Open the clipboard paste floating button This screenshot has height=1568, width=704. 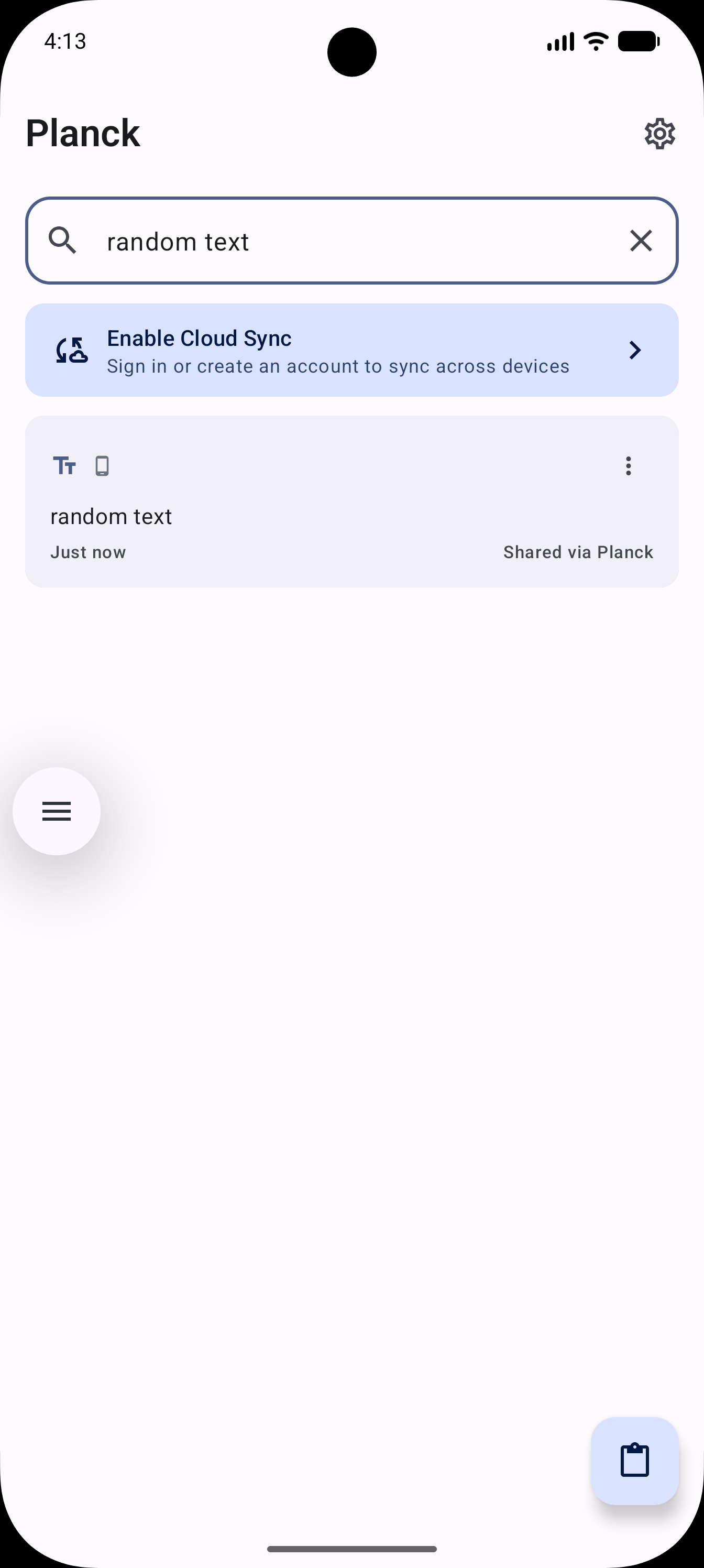tap(635, 1459)
